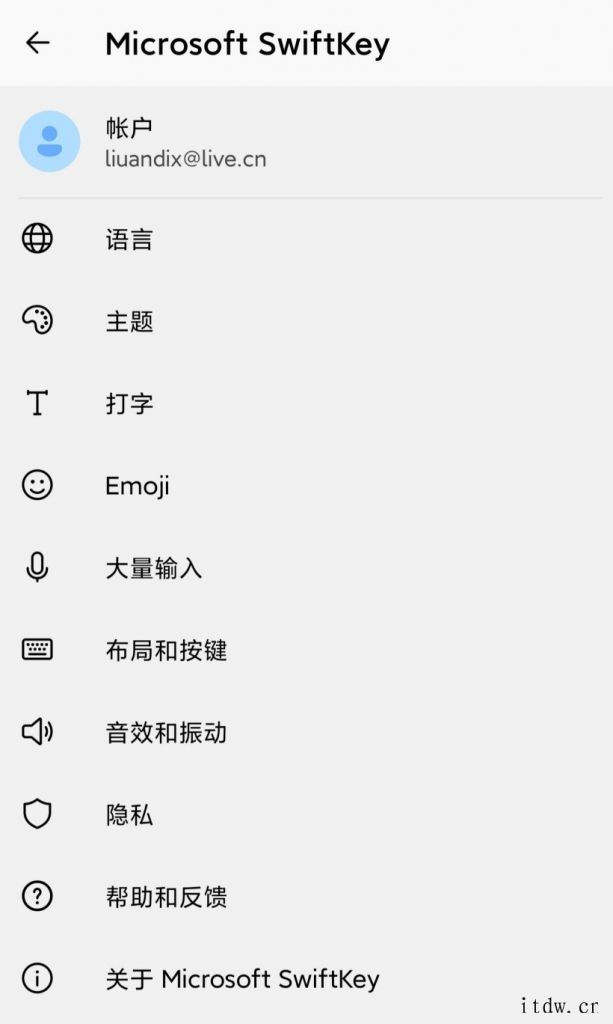Go back using the top arrow
The height and width of the screenshot is (1024, 613).
pyautogui.click(x=38, y=43)
